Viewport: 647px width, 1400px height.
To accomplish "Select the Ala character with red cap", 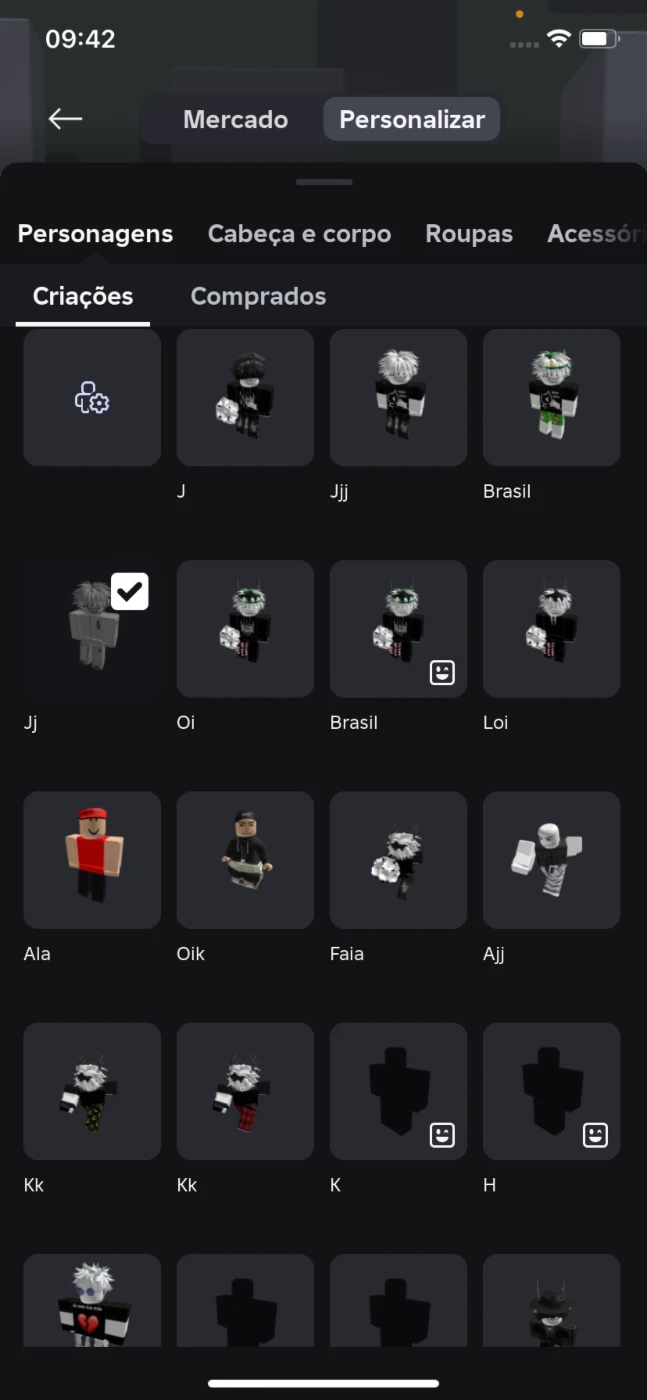I will coord(92,860).
